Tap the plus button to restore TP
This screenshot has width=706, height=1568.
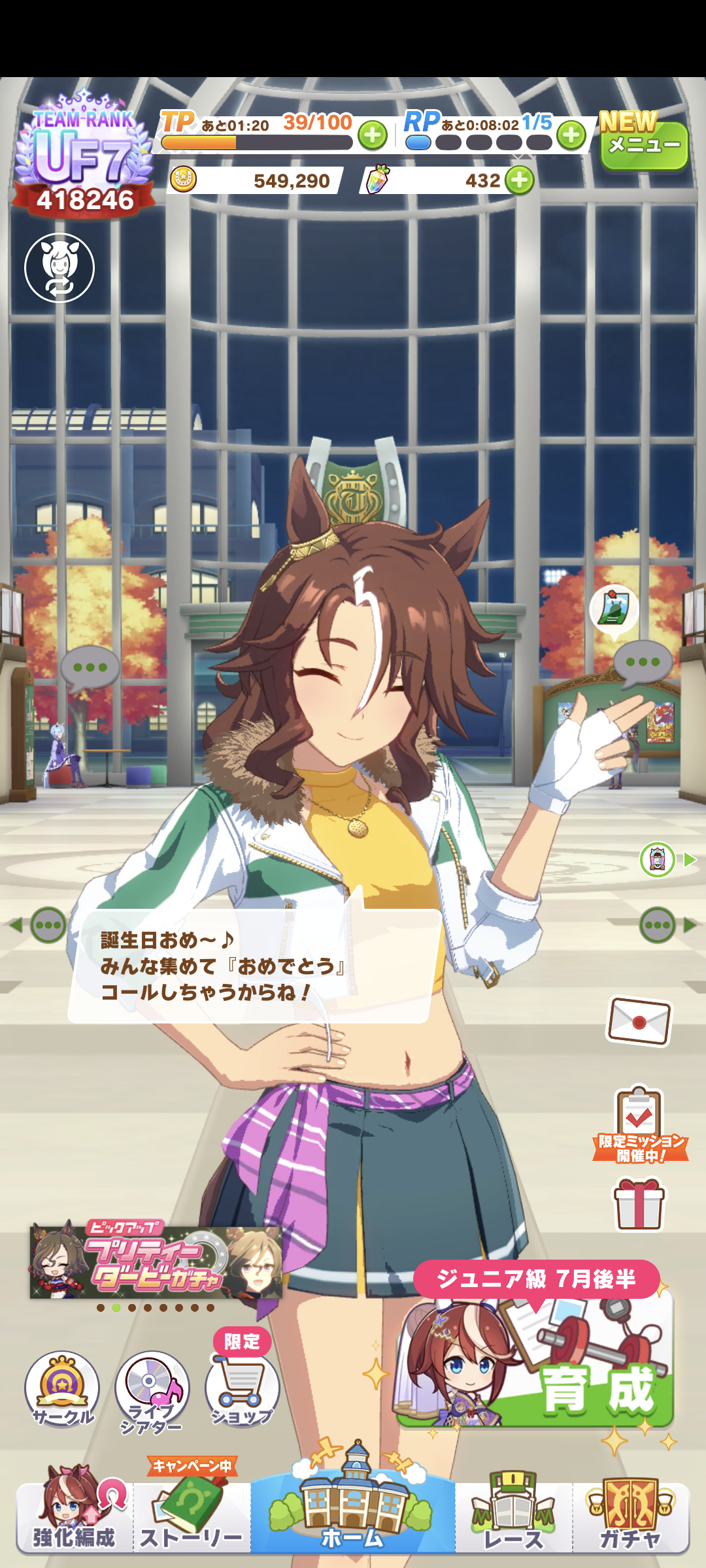[373, 135]
